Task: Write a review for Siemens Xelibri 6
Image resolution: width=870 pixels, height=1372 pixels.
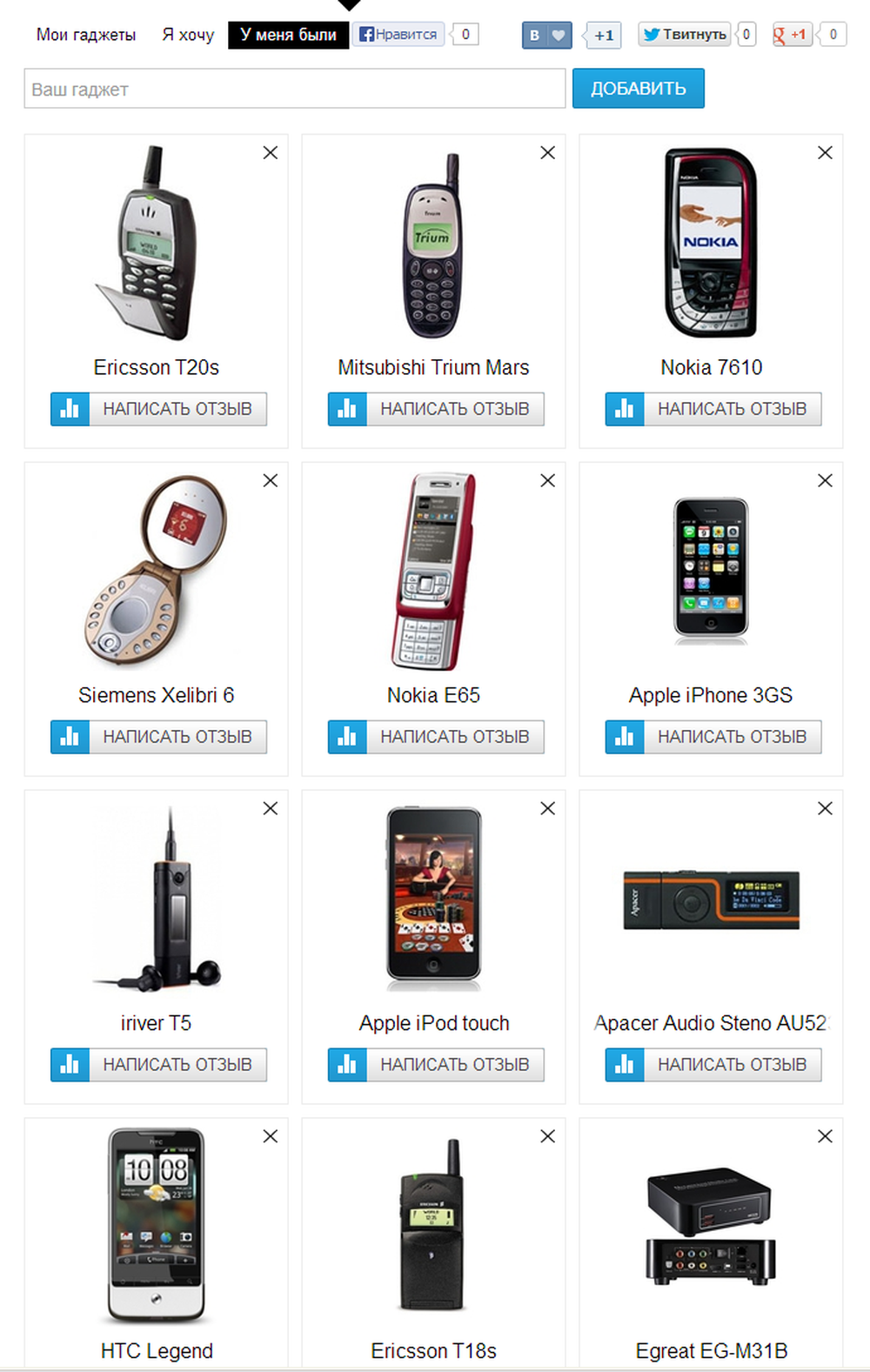Action: (x=158, y=737)
